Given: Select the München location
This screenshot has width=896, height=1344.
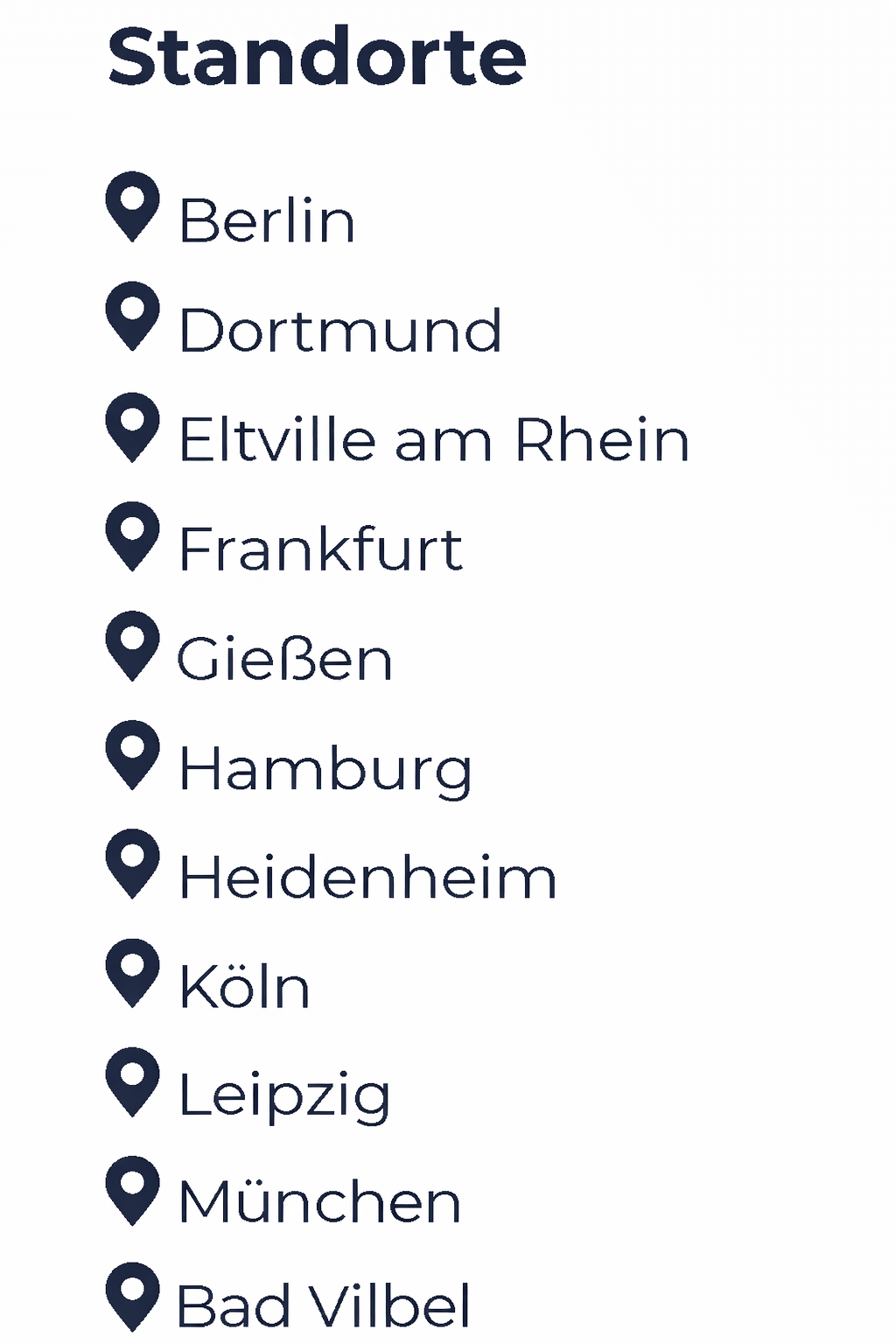Looking at the screenshot, I should (319, 1202).
